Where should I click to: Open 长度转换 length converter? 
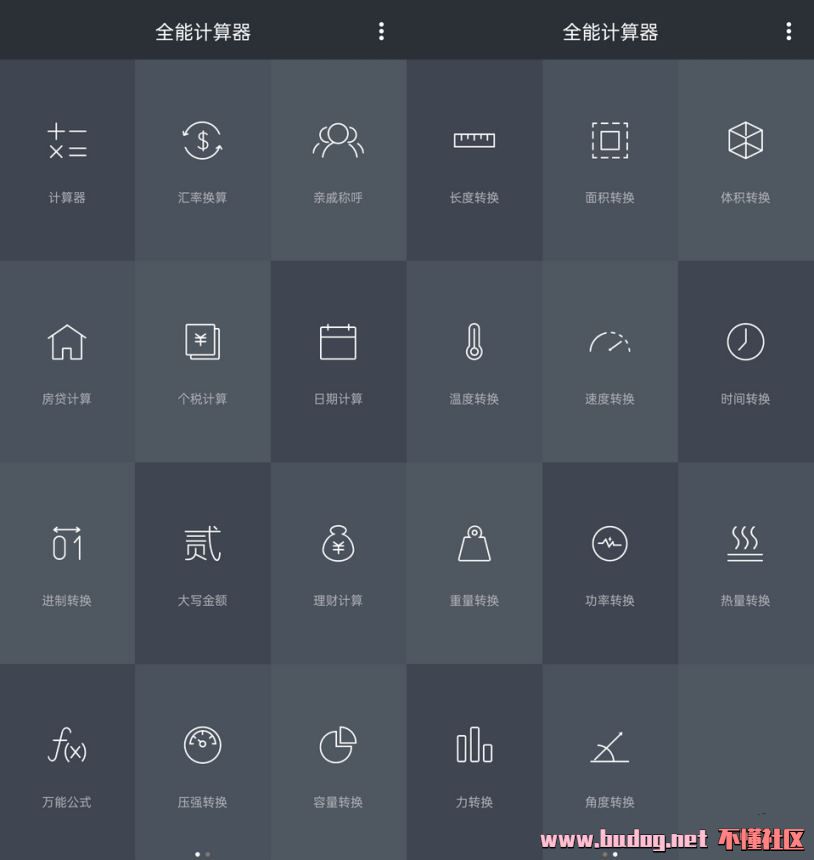click(x=474, y=160)
